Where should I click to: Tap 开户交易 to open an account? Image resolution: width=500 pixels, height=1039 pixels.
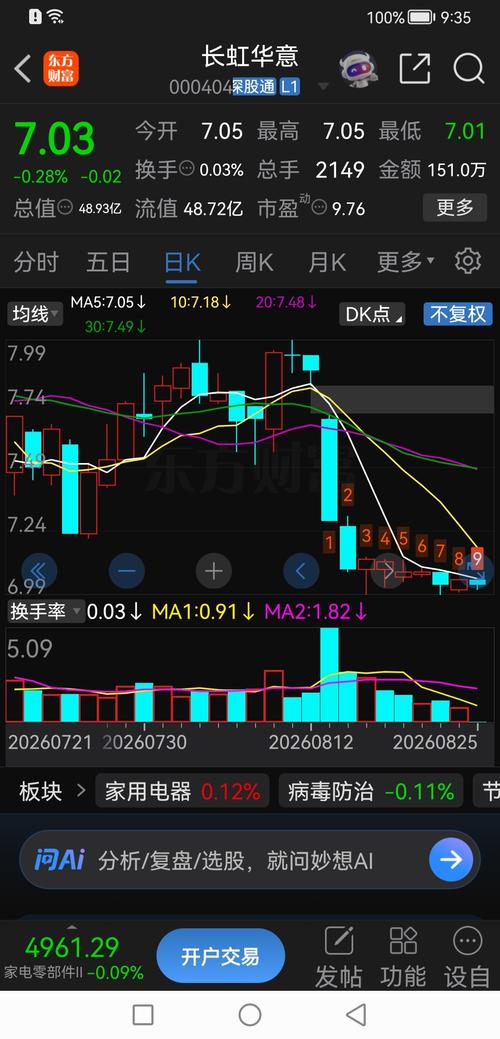221,956
